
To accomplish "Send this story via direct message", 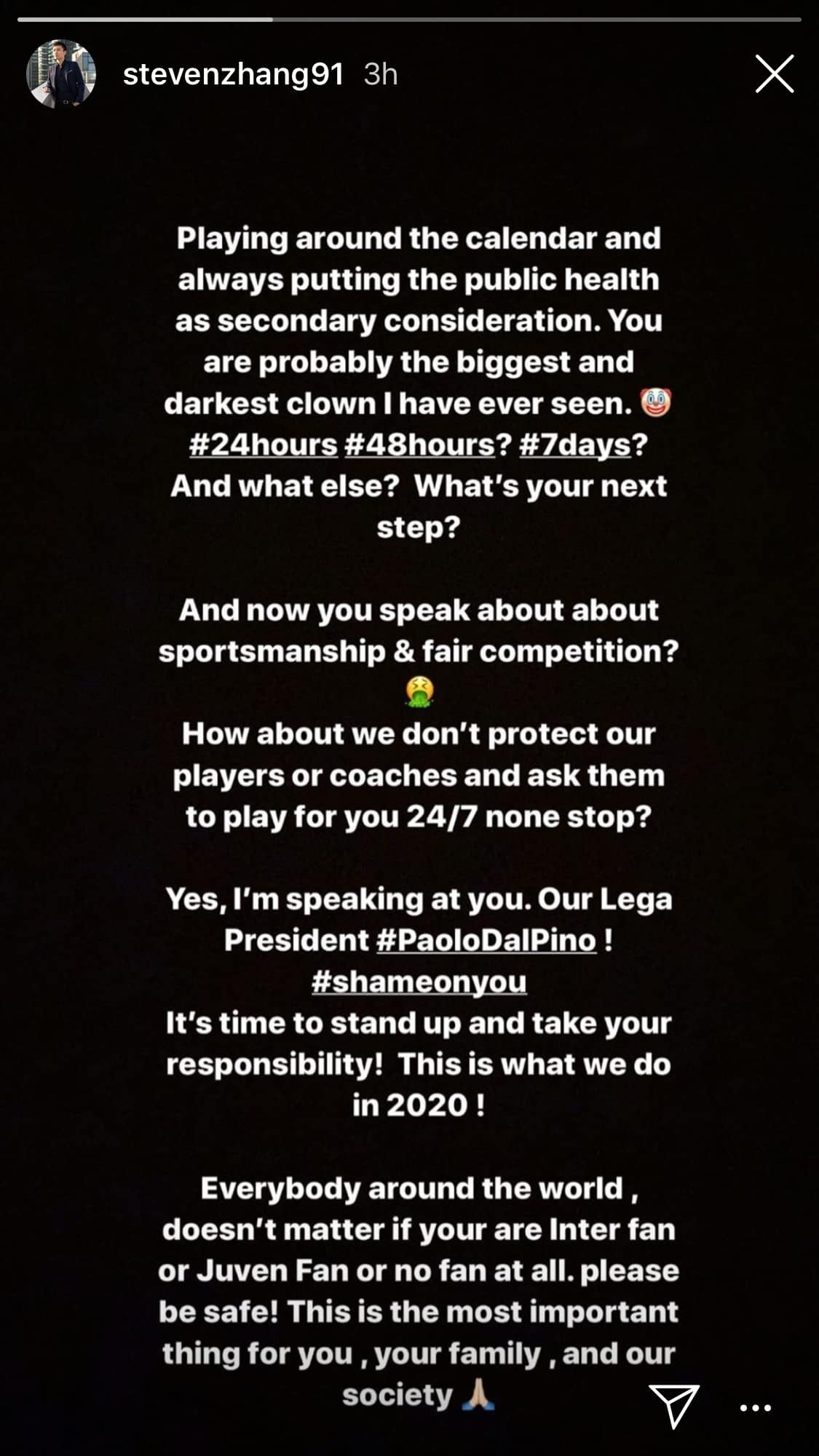I will 673,1405.
